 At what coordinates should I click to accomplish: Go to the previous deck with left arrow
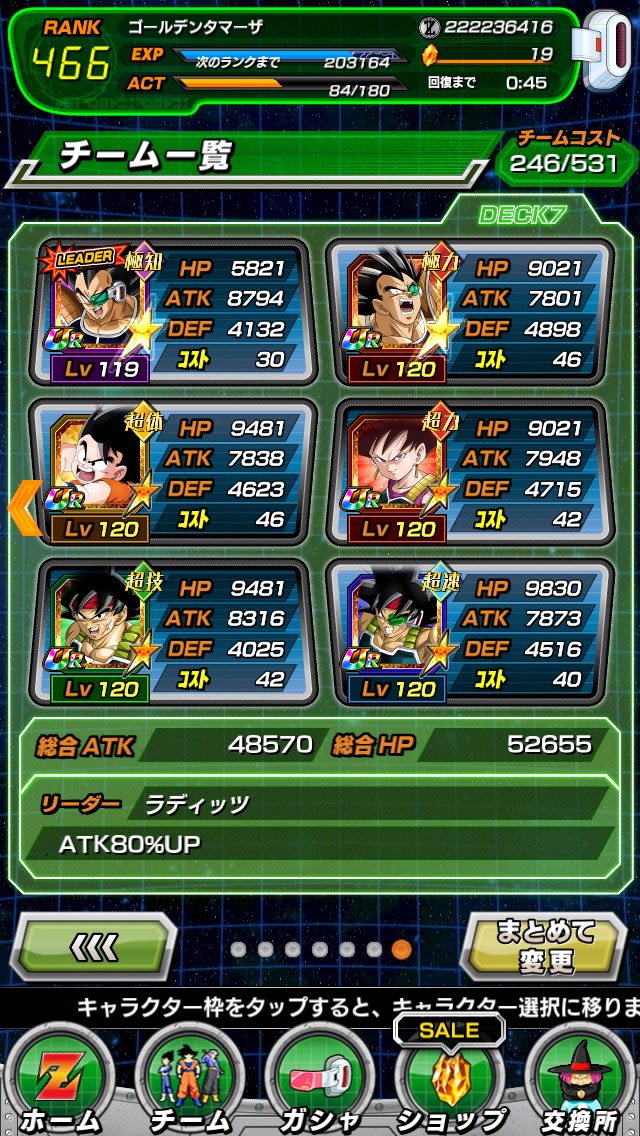click(x=24, y=508)
